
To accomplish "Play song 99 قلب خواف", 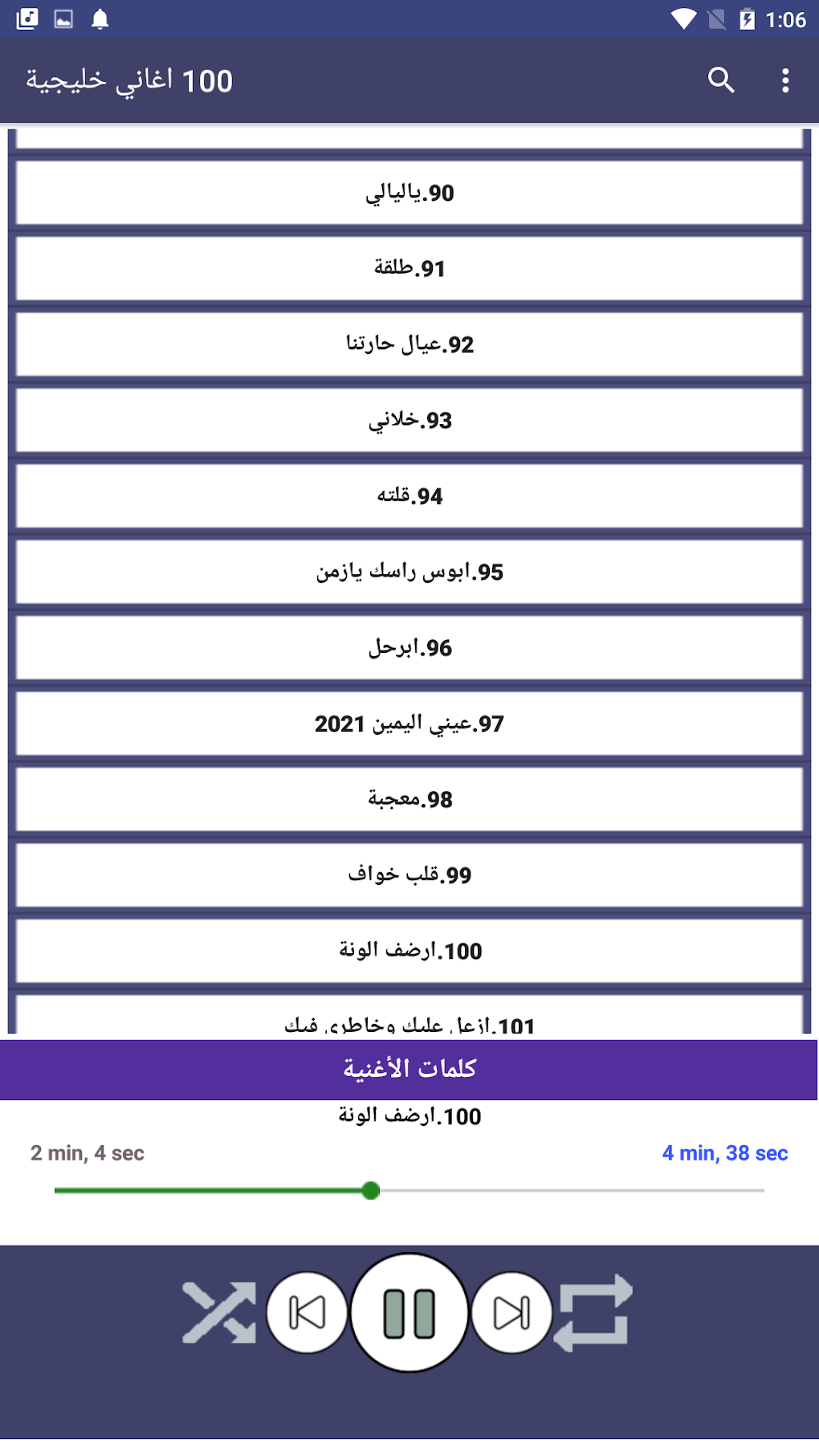I will tap(409, 875).
